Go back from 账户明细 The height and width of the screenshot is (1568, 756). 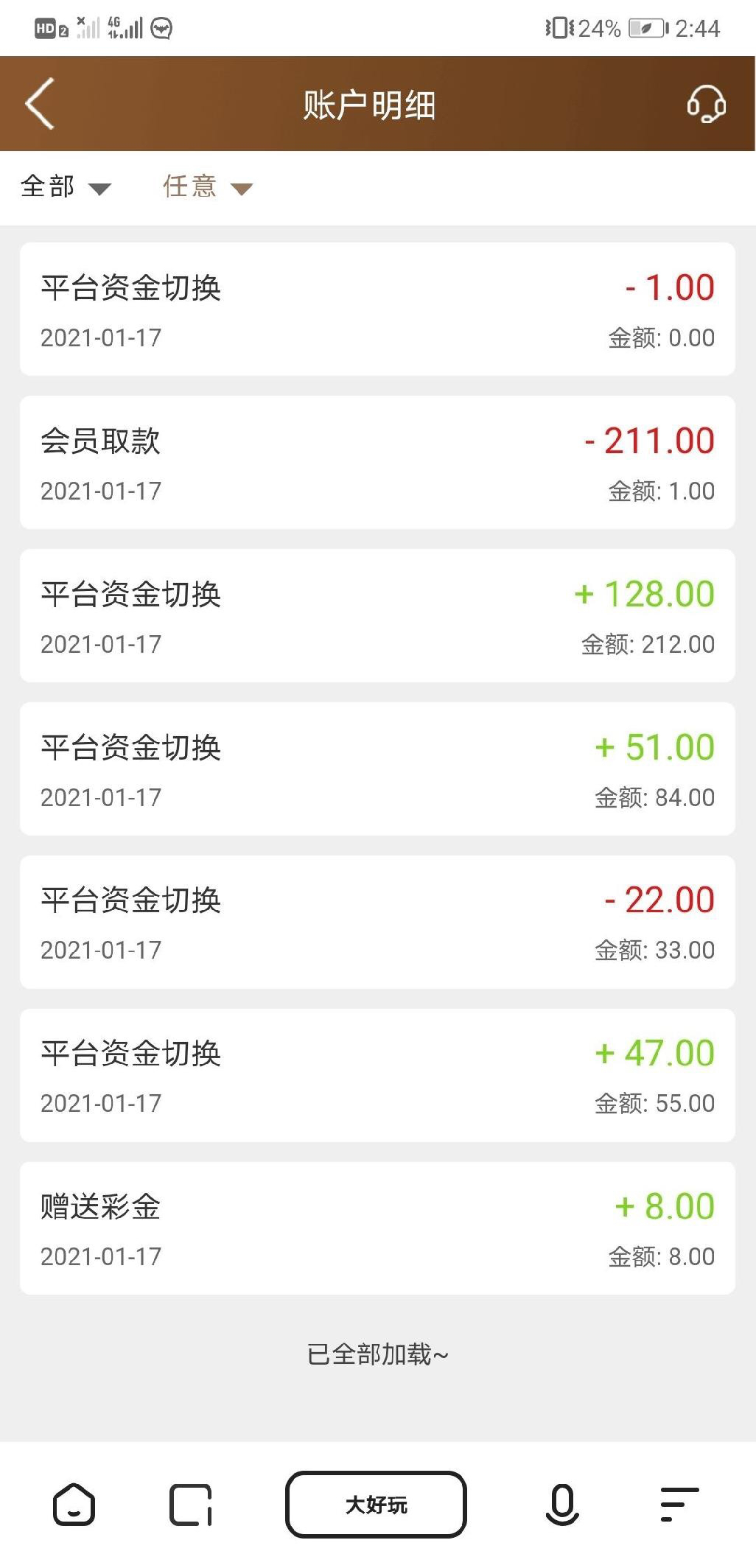40,104
